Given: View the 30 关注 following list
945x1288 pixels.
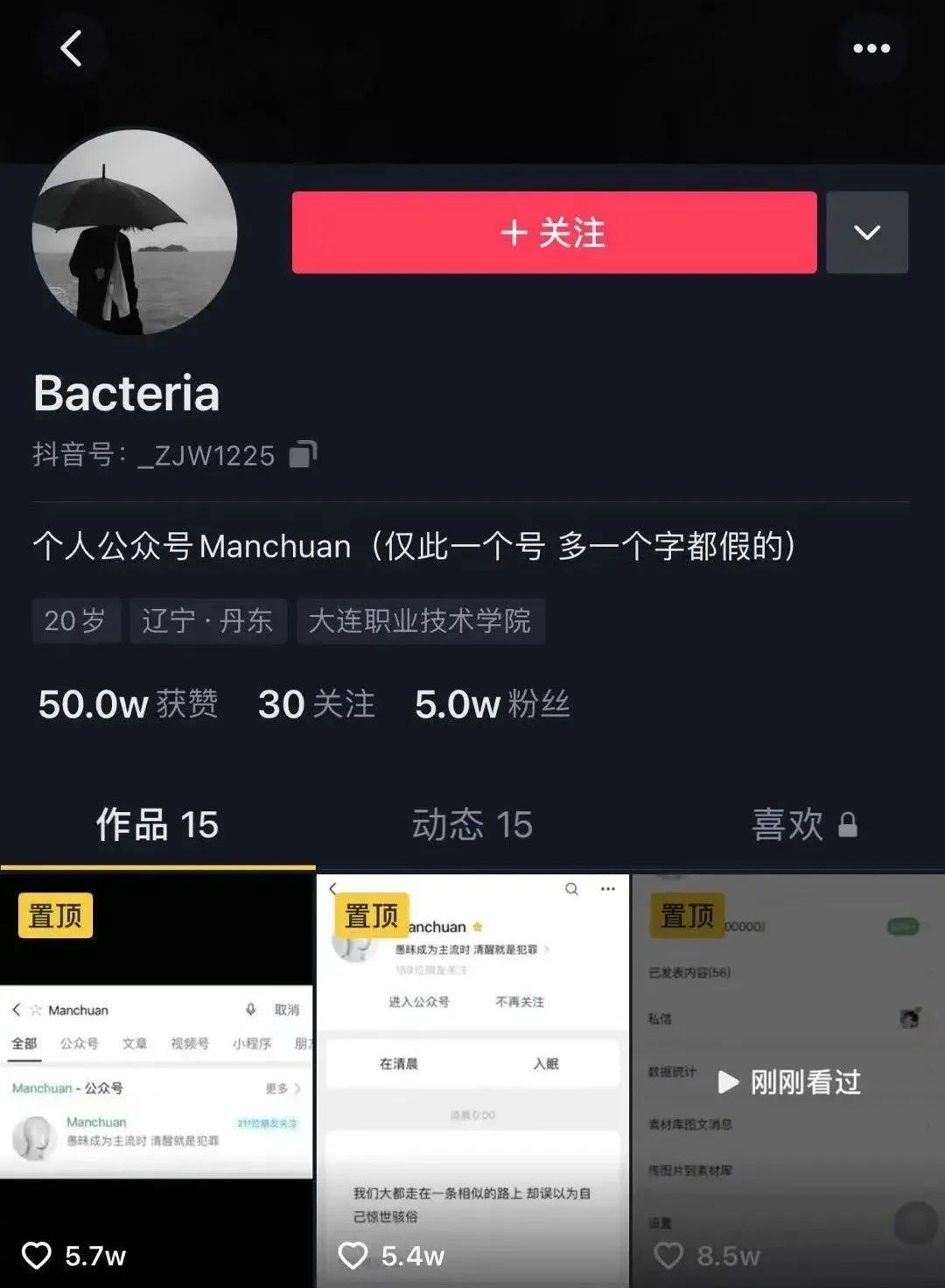Looking at the screenshot, I should (316, 704).
